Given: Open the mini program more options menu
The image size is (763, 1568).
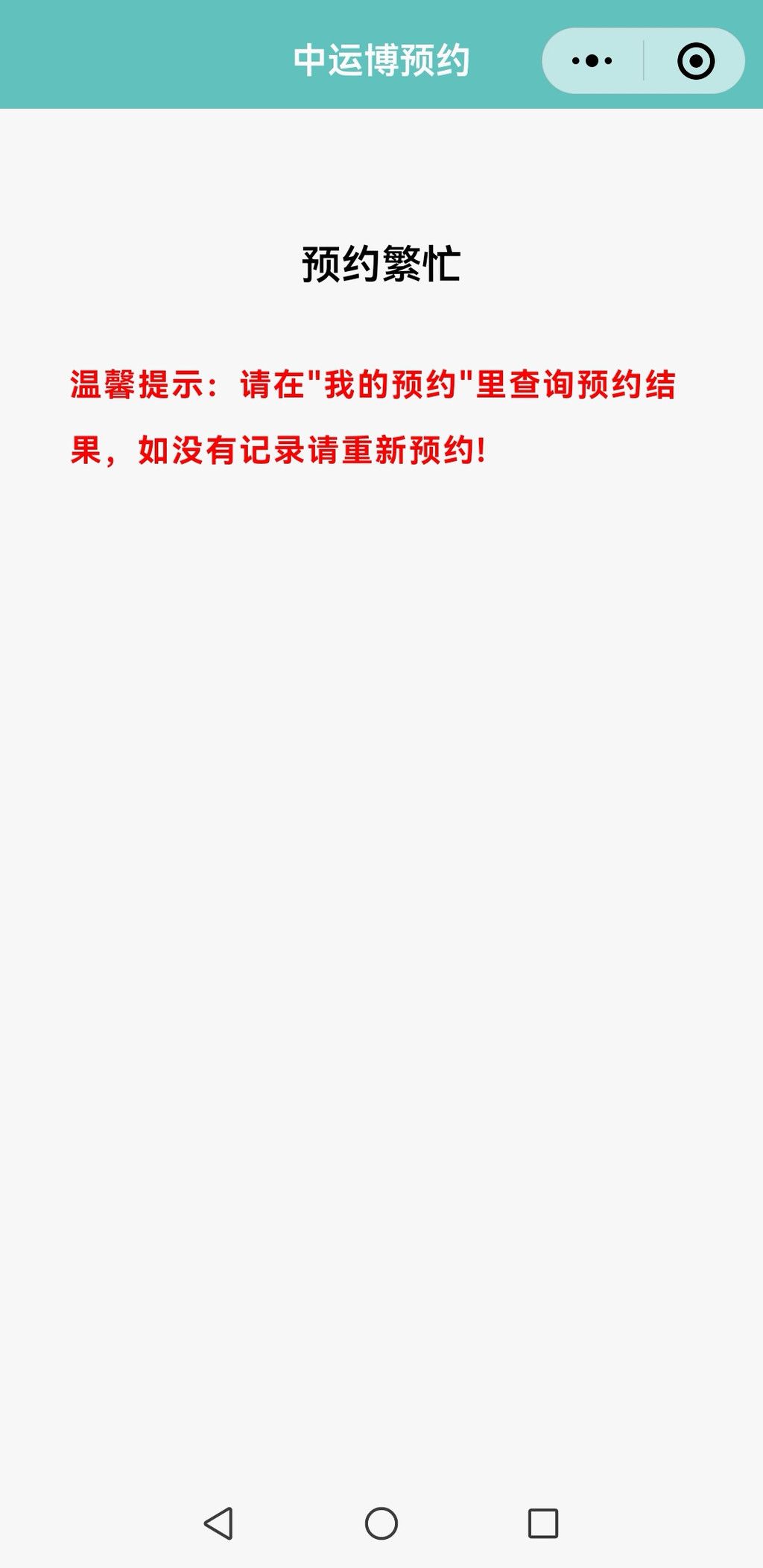Looking at the screenshot, I should click(x=592, y=61).
